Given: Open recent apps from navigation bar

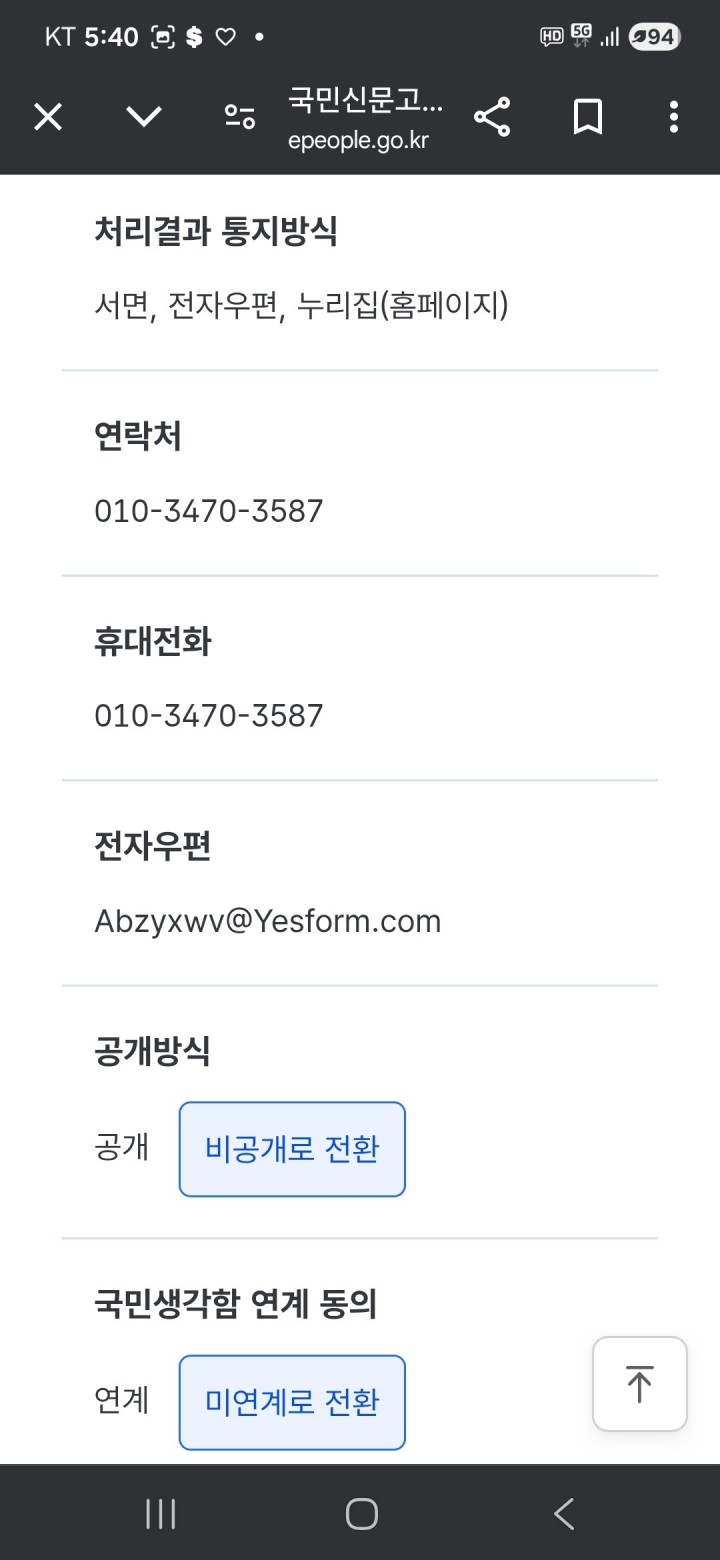Looking at the screenshot, I should tap(160, 1514).
